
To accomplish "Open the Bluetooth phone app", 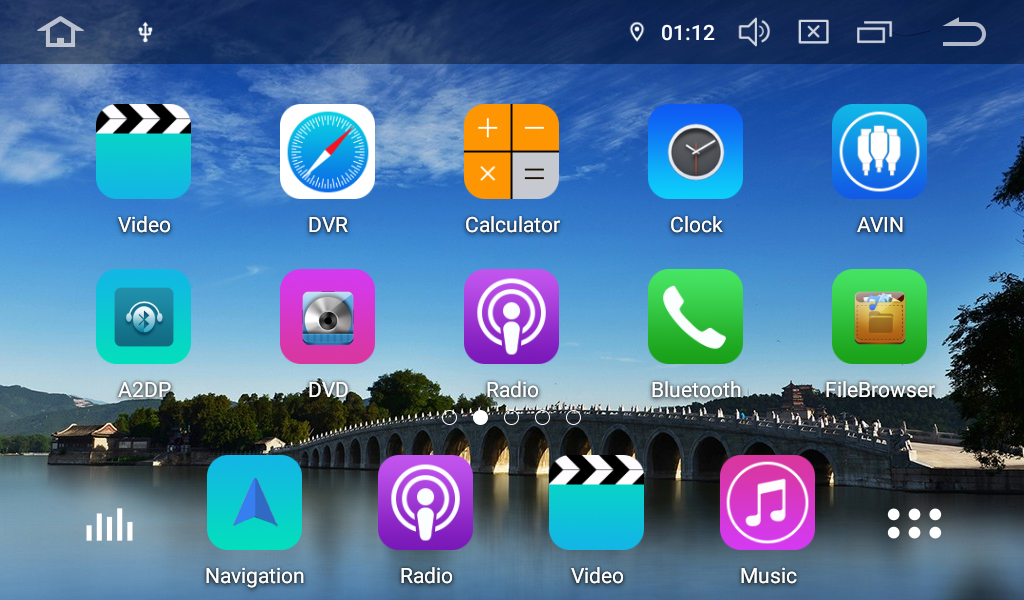I will click(695, 317).
